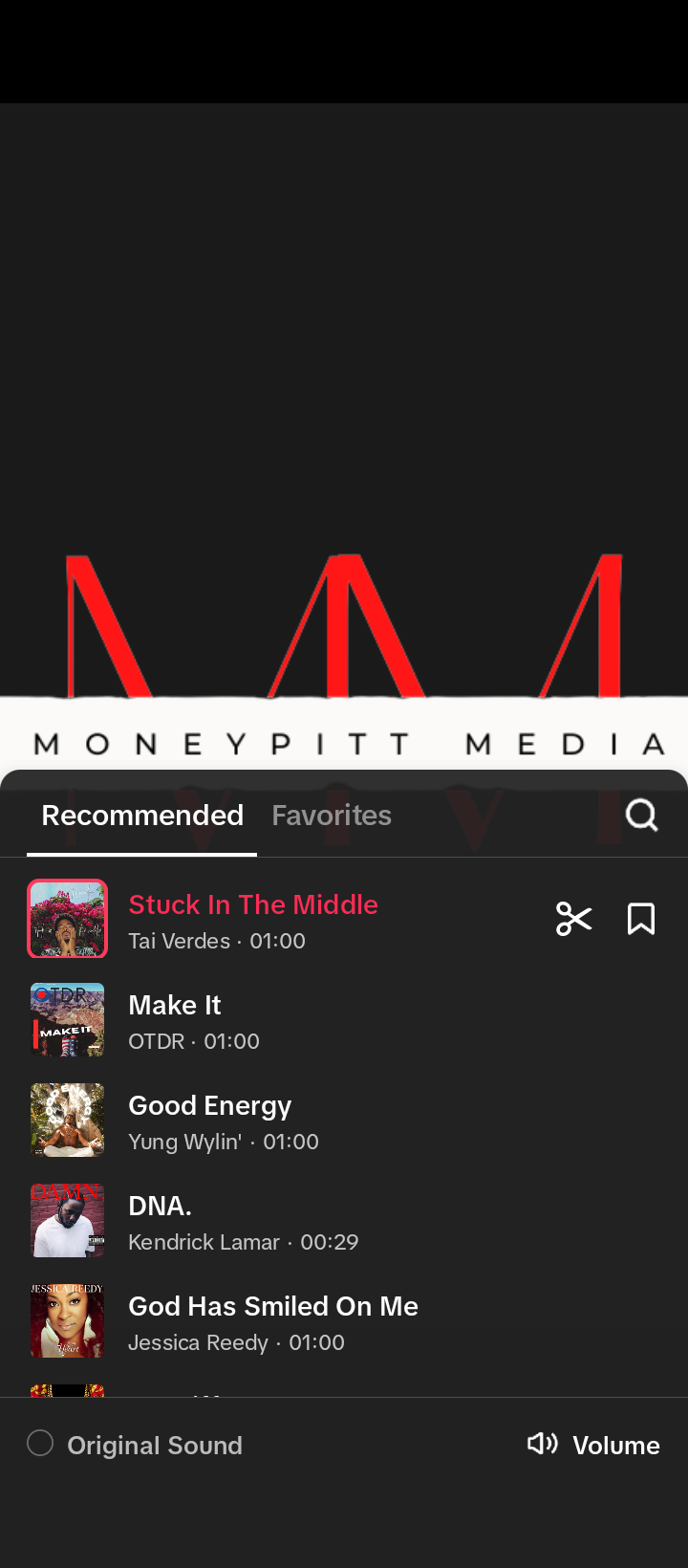Bookmark Stuck In The Middle sound
Screen dimensions: 688x1568
pyautogui.click(x=640, y=919)
